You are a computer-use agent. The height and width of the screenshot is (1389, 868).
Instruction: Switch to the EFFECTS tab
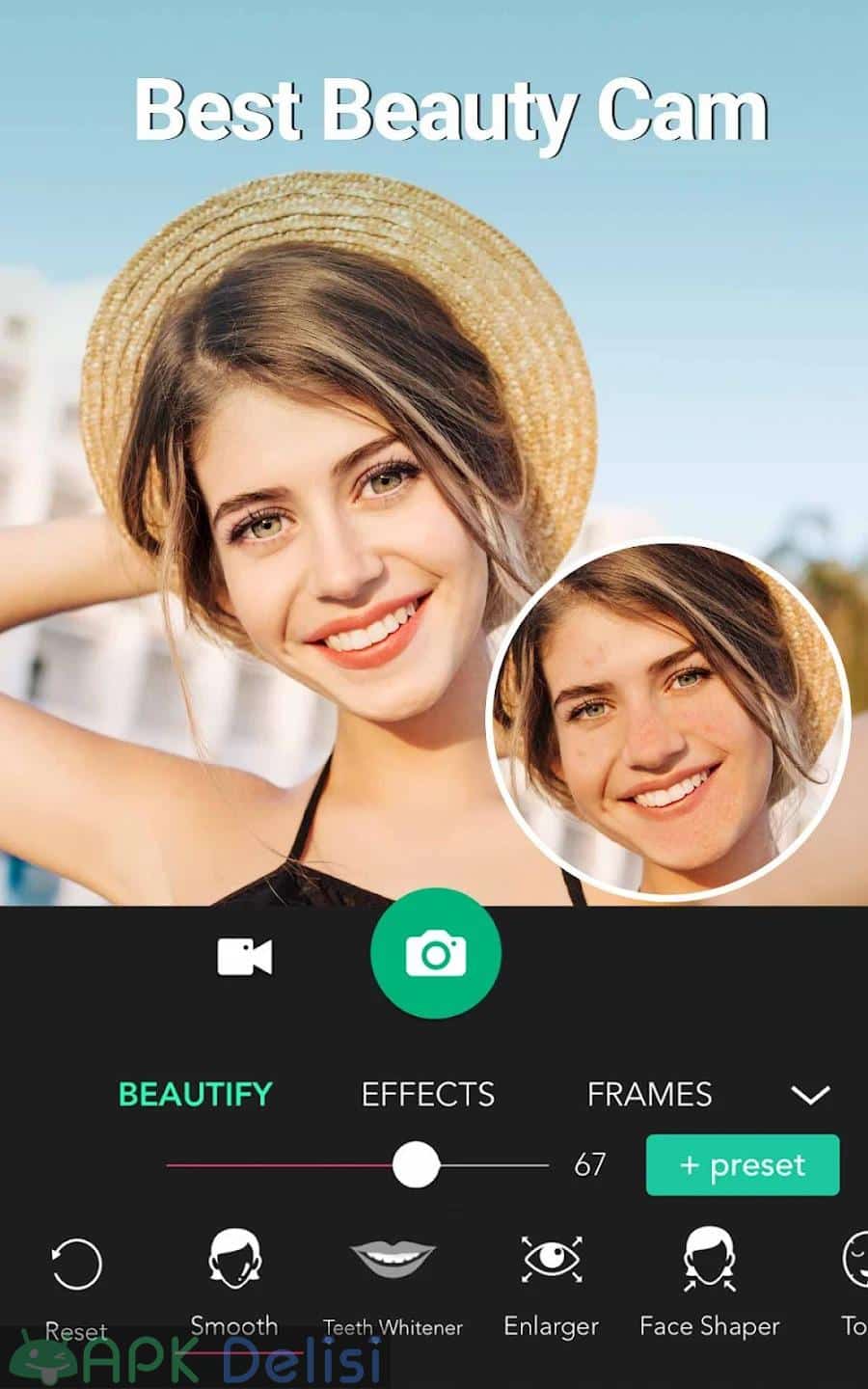pos(427,1095)
